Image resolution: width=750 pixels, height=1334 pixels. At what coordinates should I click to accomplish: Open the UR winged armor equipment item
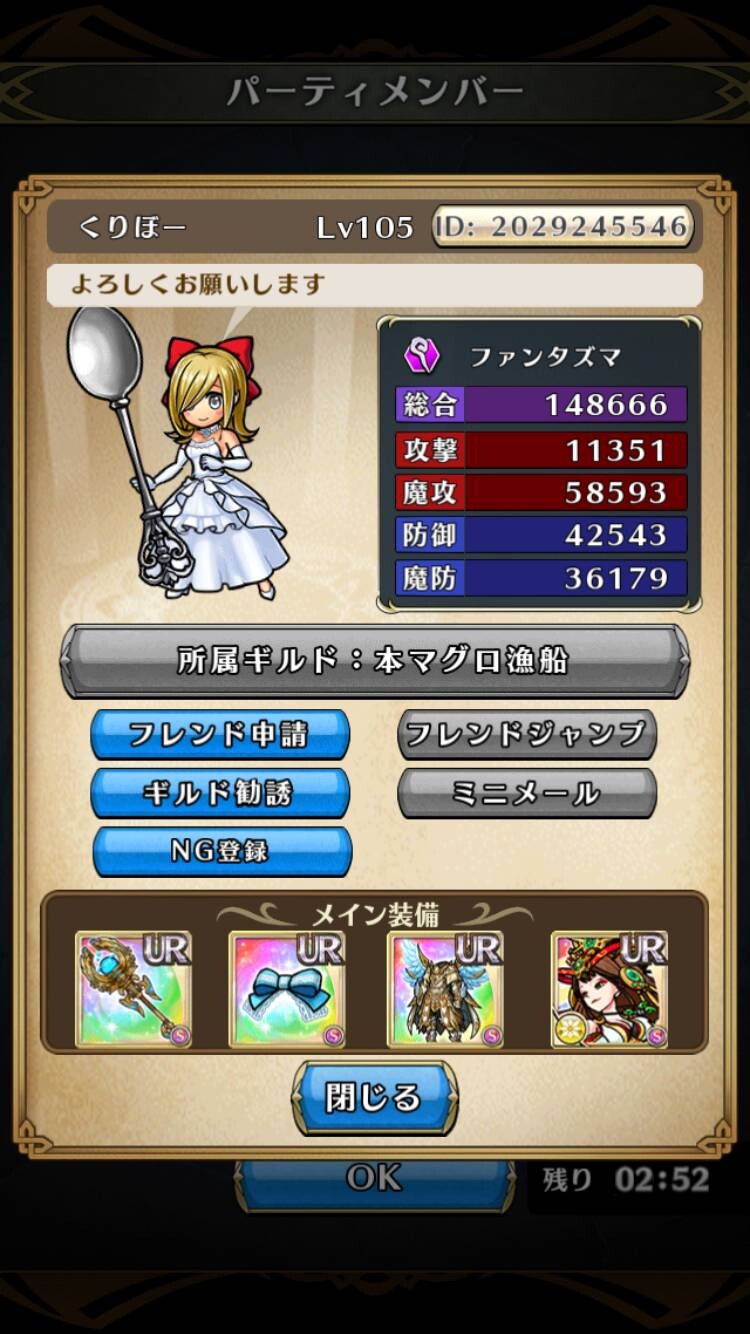click(445, 990)
